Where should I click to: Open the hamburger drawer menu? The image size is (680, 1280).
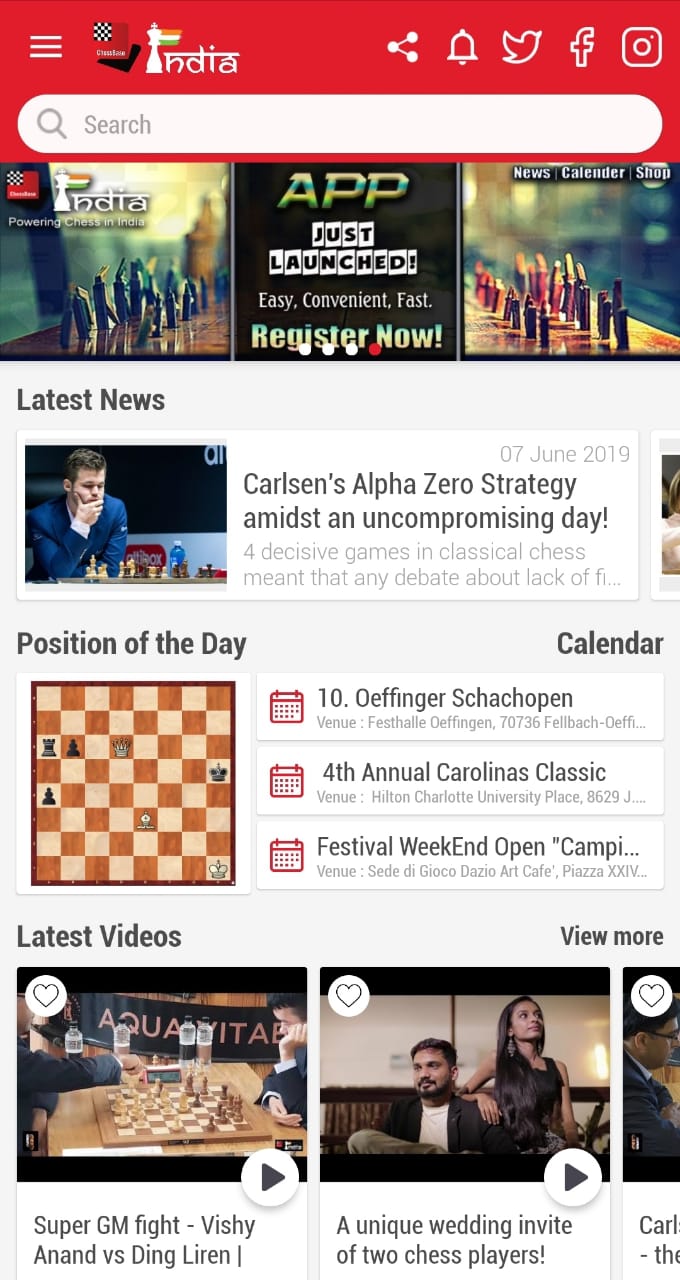coord(46,47)
